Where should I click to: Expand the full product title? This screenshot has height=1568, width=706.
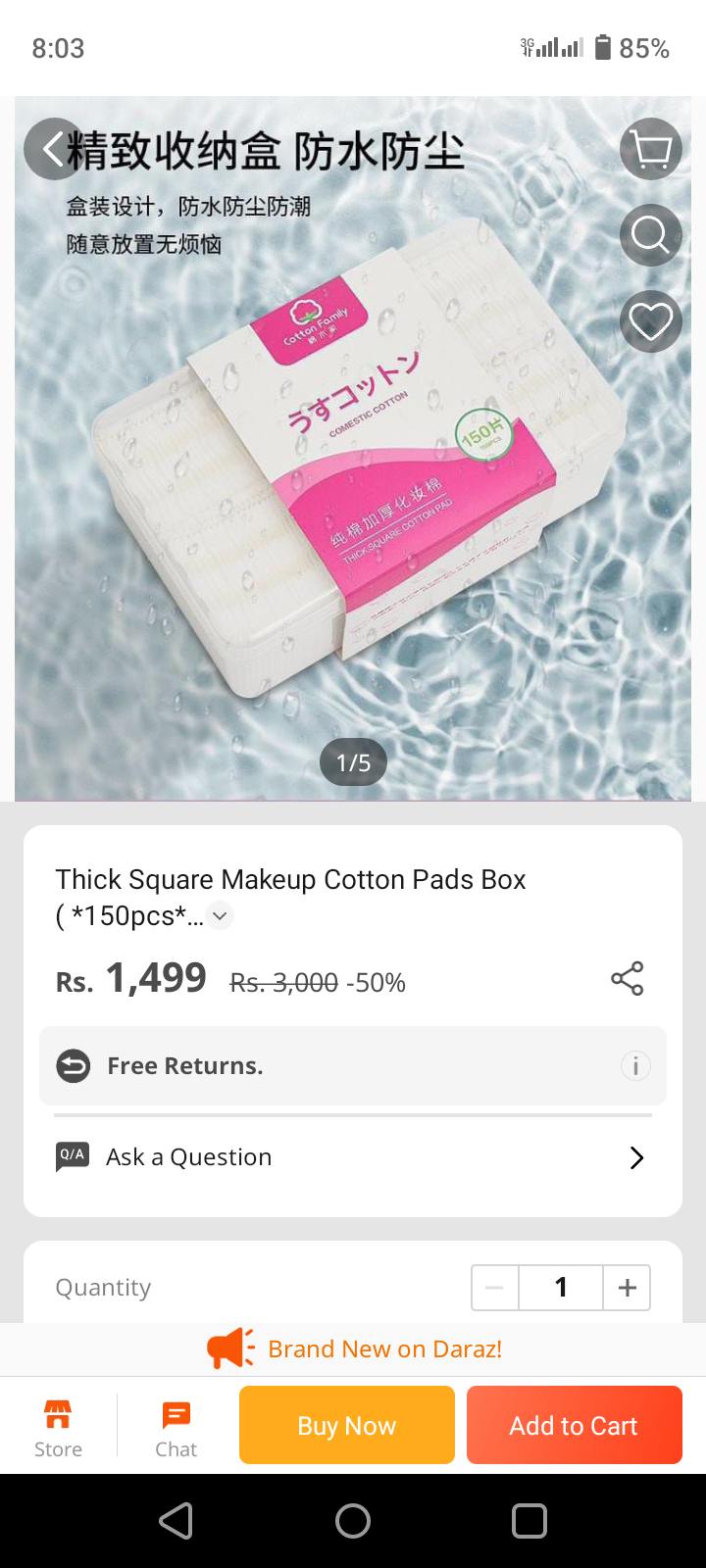click(221, 916)
